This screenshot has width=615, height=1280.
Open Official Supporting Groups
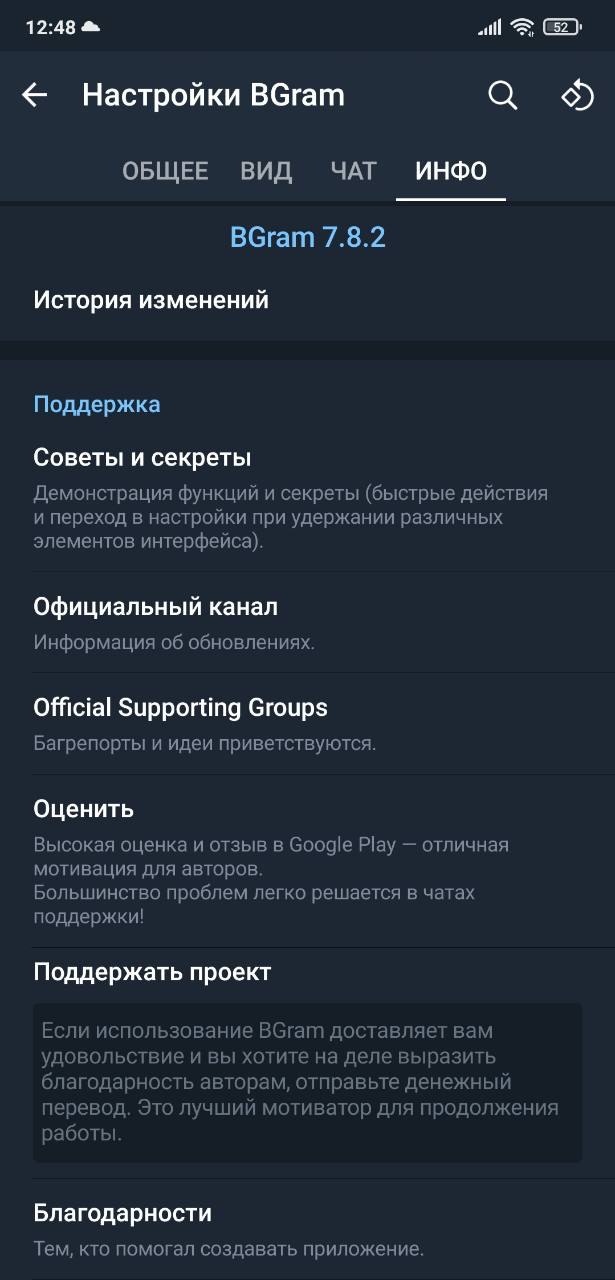coord(307,724)
